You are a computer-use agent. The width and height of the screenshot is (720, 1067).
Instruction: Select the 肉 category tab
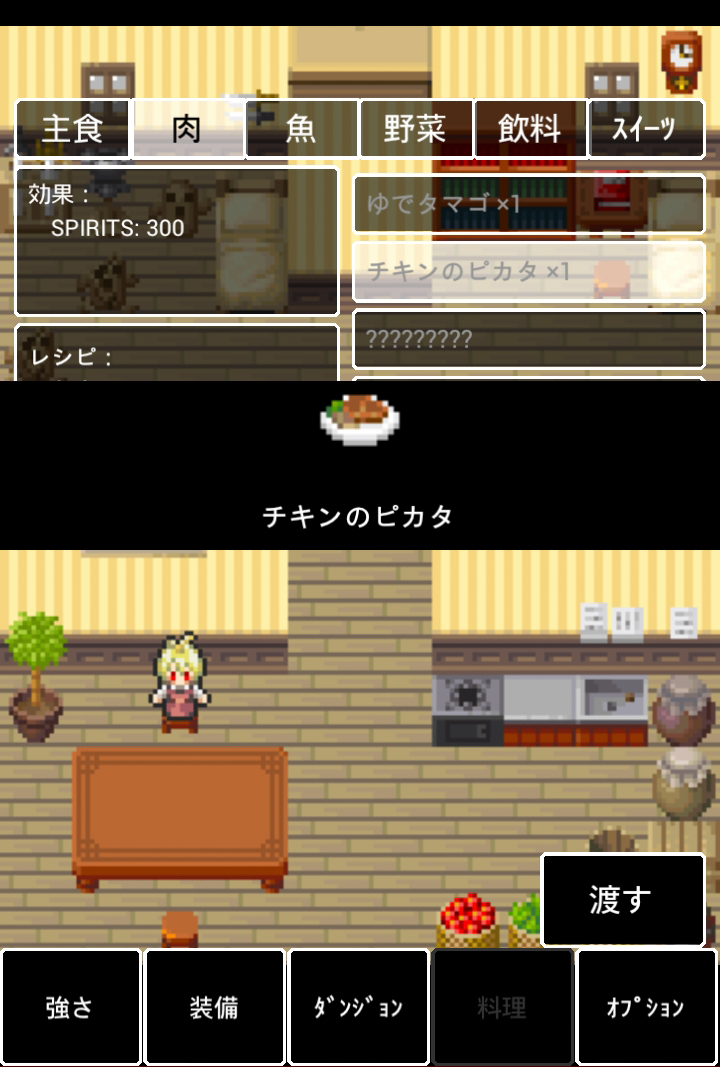tap(188, 129)
